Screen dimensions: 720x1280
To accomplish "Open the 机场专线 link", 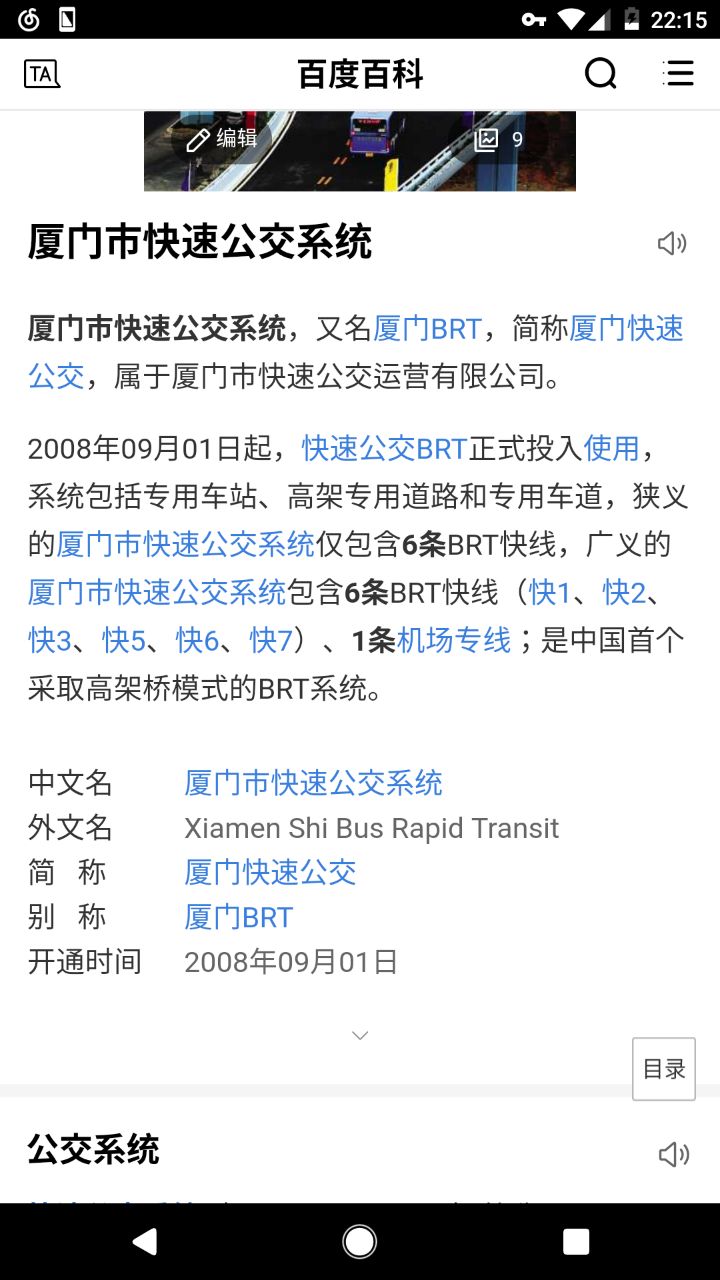I will pyautogui.click(x=454, y=640).
